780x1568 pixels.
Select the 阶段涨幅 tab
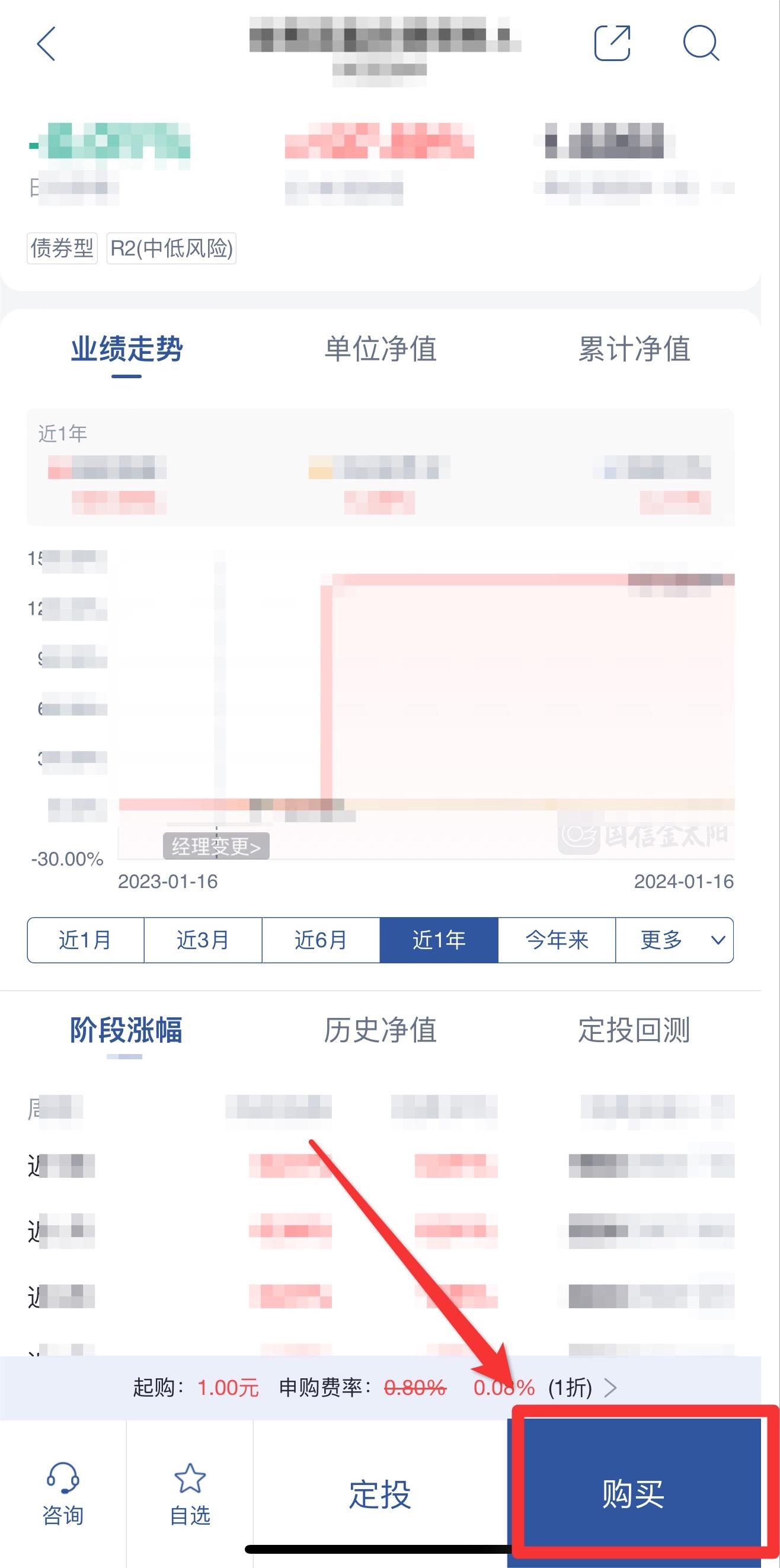[126, 1030]
